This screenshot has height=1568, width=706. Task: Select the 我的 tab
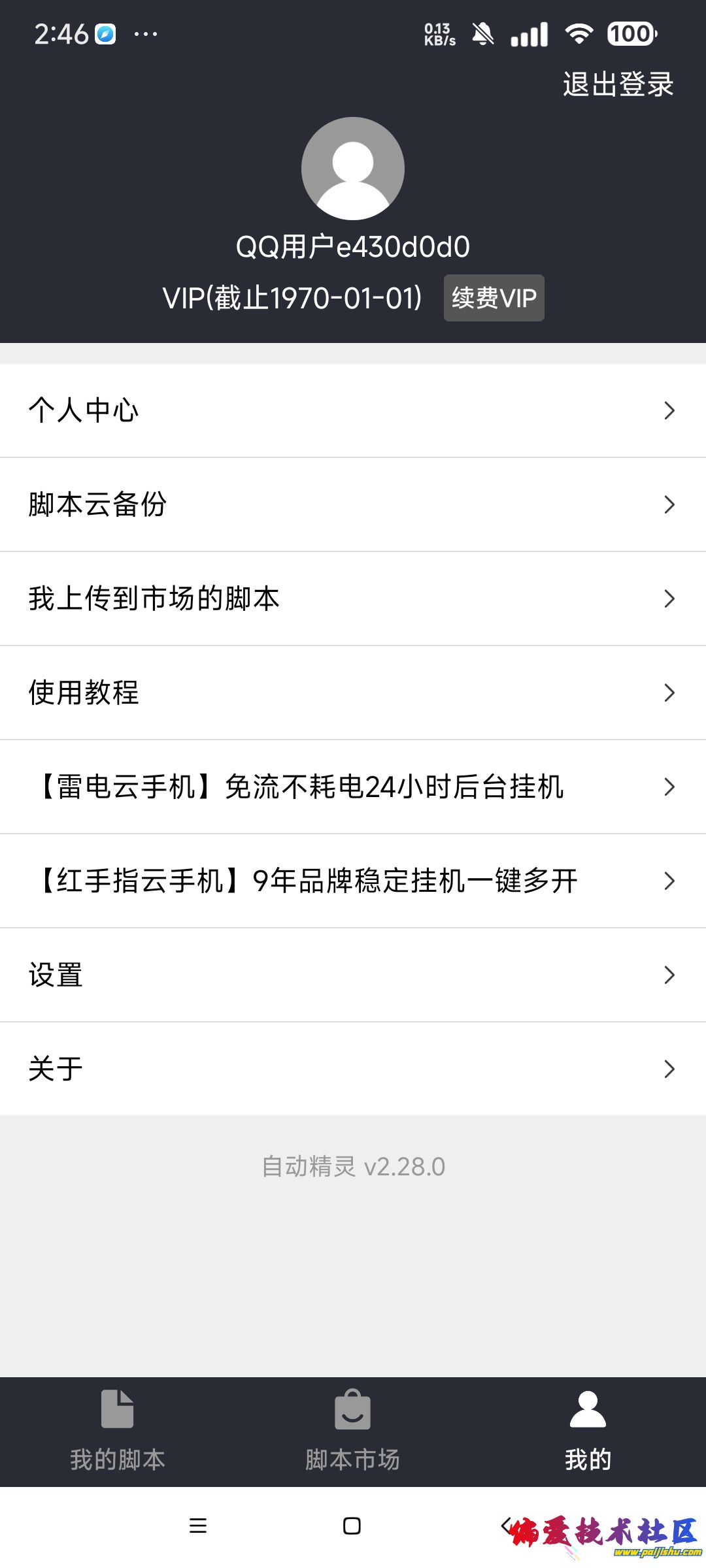pyautogui.click(x=588, y=1431)
